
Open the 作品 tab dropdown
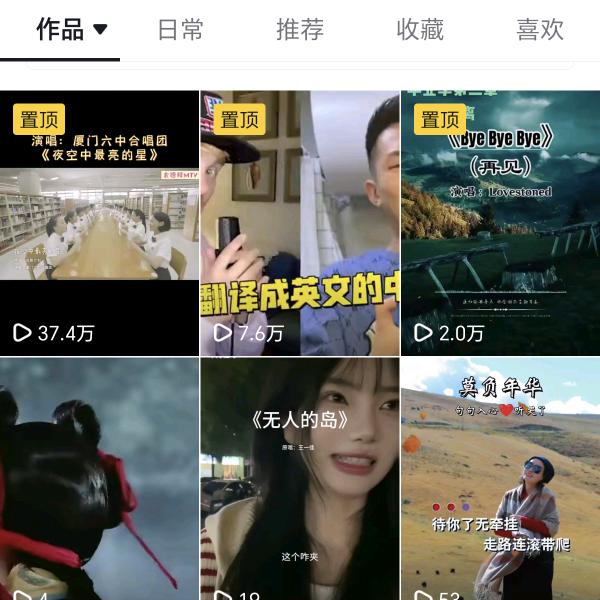click(x=72, y=30)
